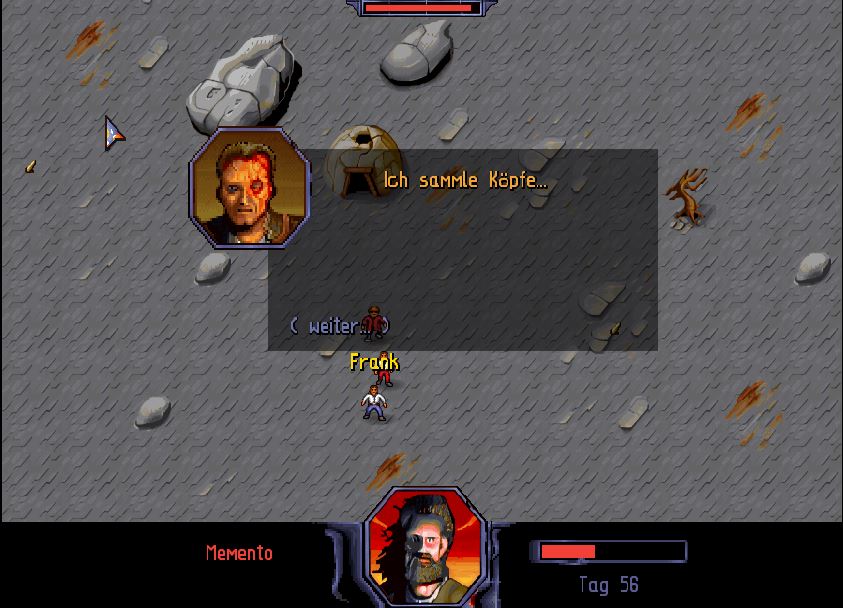This screenshot has width=843, height=608.
Task: Continue the dialogue with weiter
Action: (x=337, y=326)
